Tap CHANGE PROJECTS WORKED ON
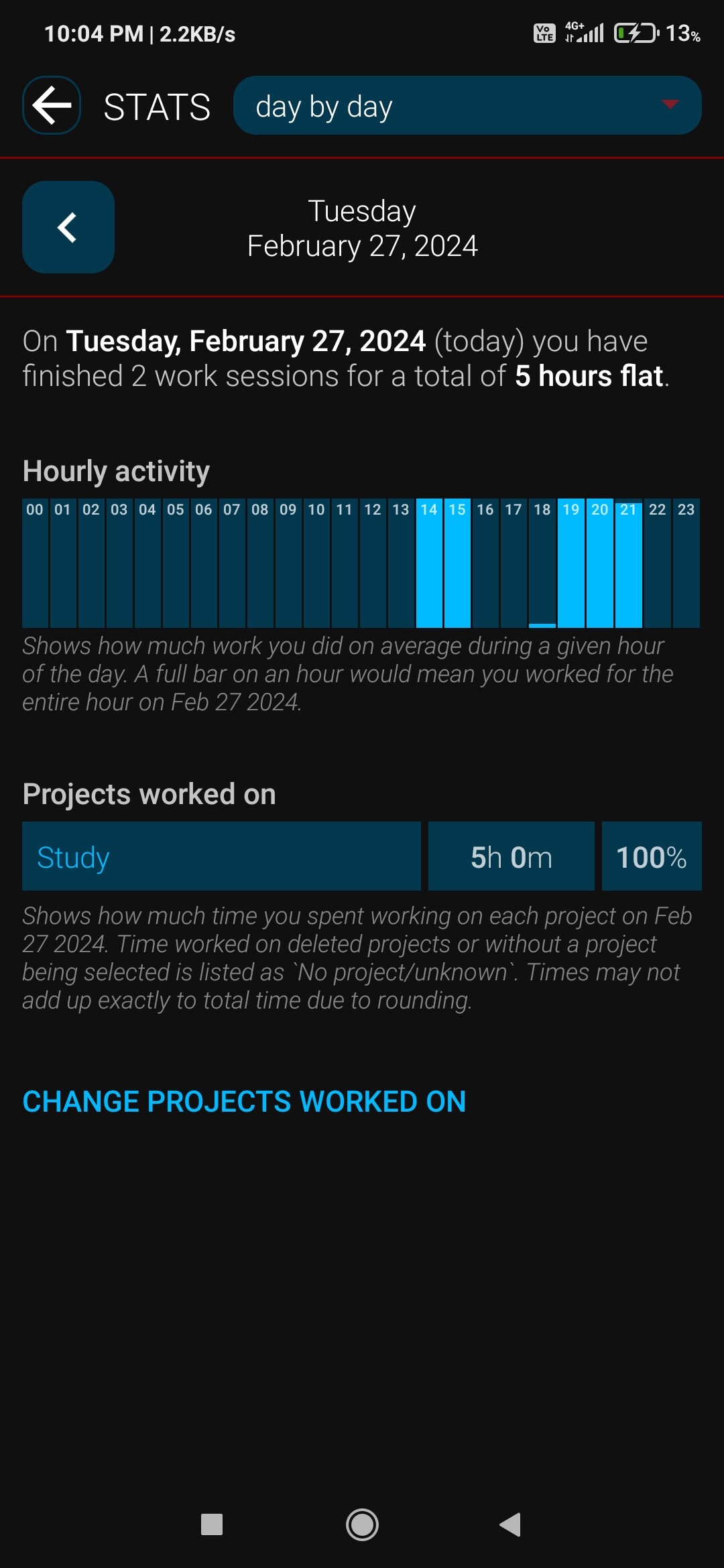724x1568 pixels. coord(244,1102)
